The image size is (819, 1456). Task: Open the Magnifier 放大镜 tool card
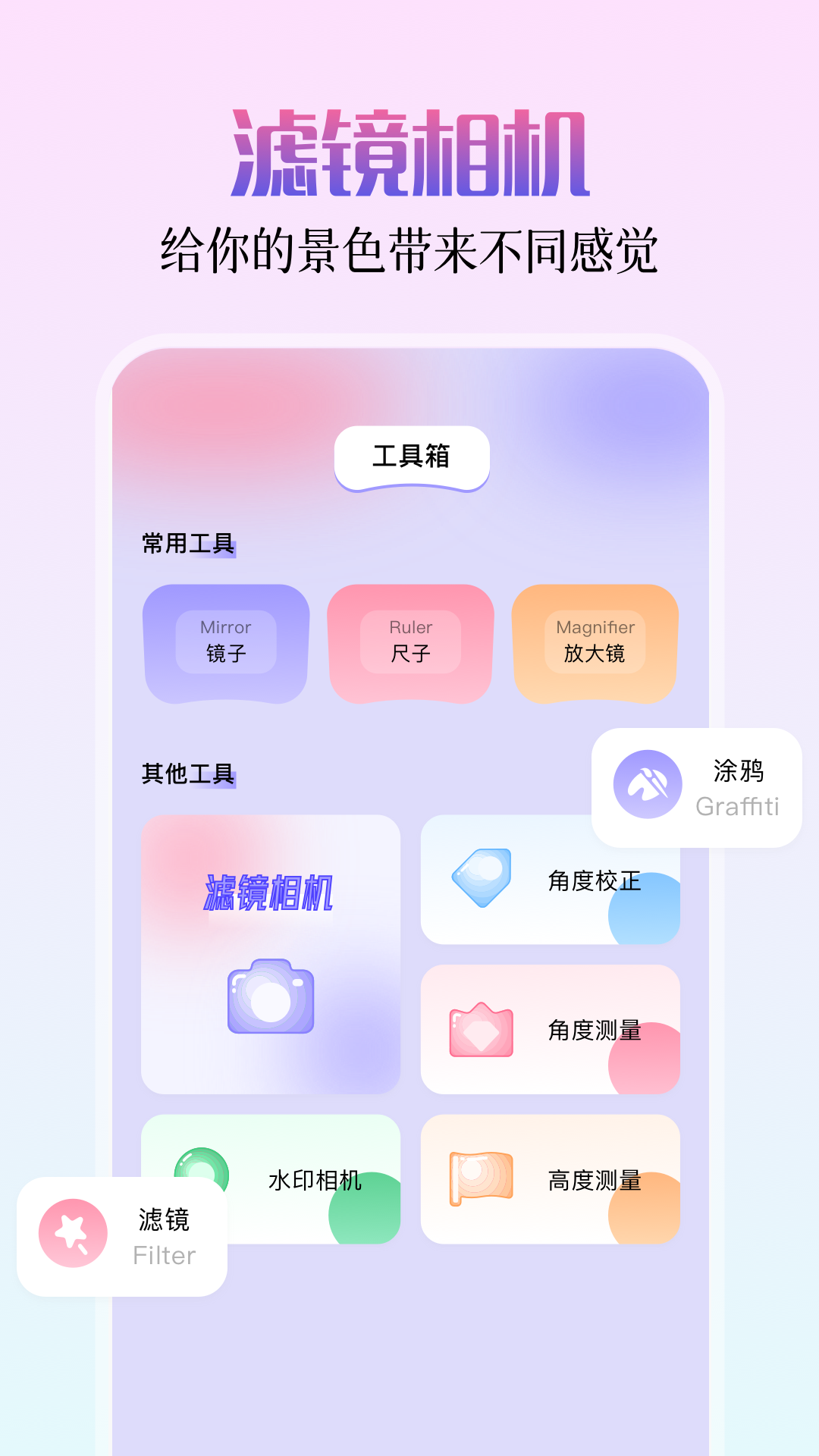coord(595,643)
